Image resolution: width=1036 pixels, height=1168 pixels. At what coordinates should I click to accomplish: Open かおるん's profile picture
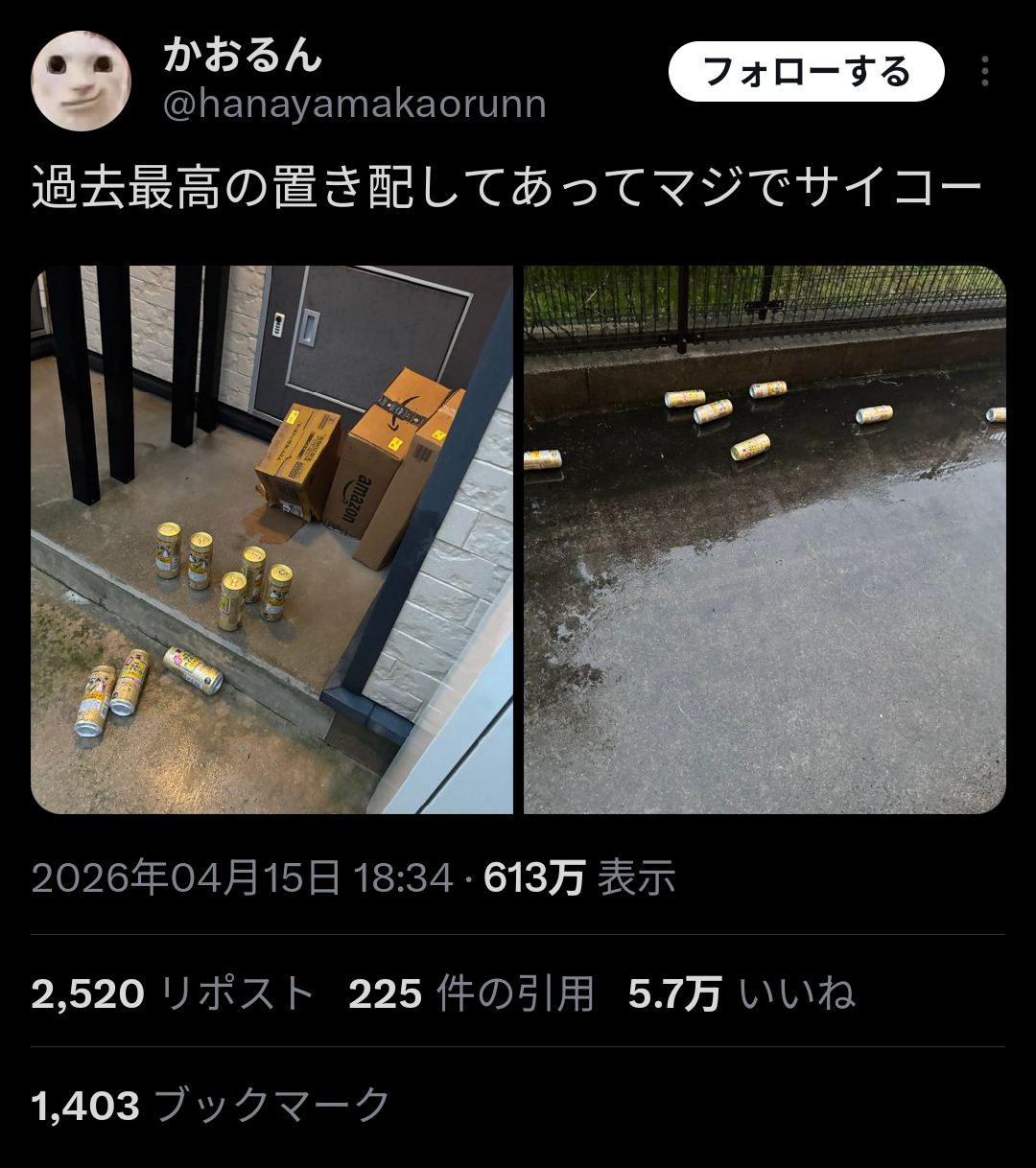click(81, 81)
